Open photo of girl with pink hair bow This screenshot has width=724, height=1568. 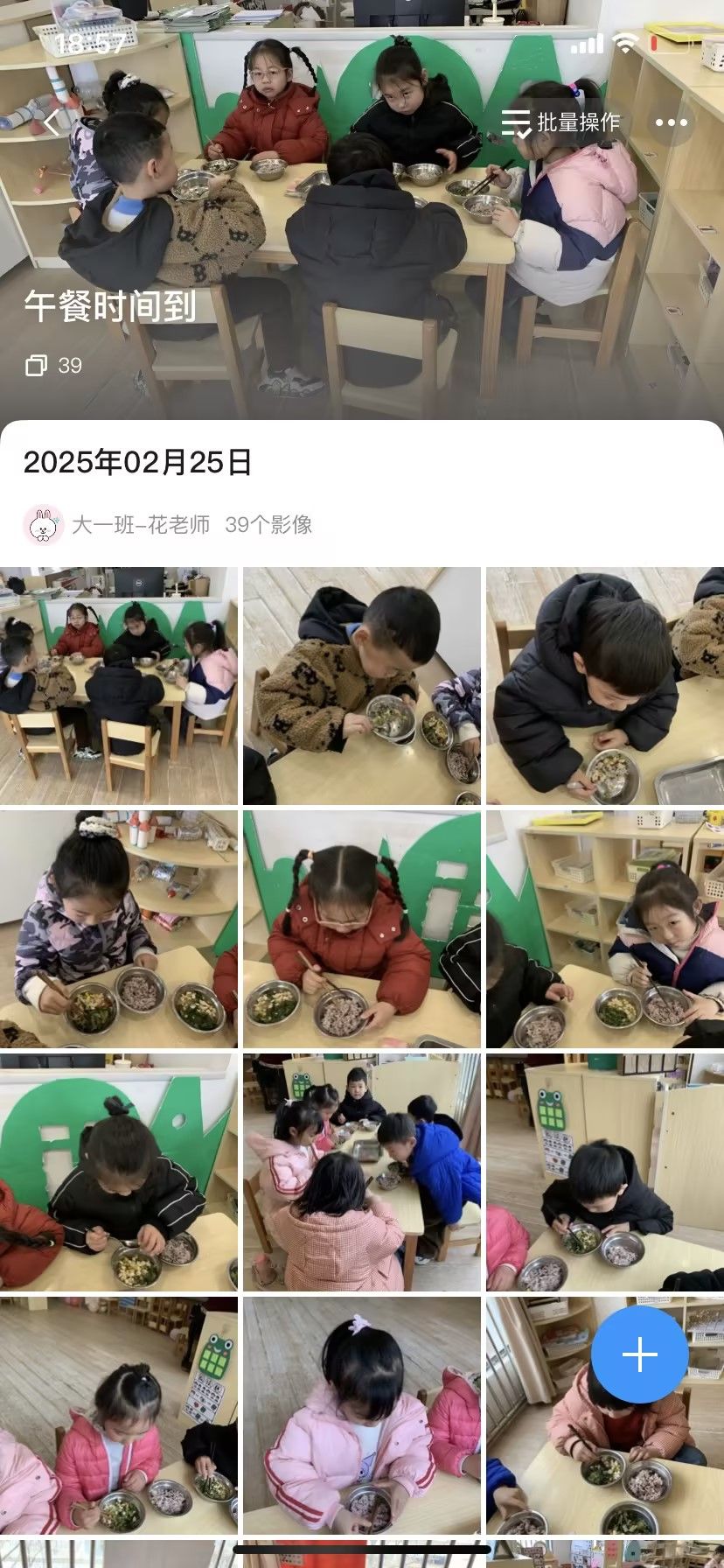(361, 1416)
